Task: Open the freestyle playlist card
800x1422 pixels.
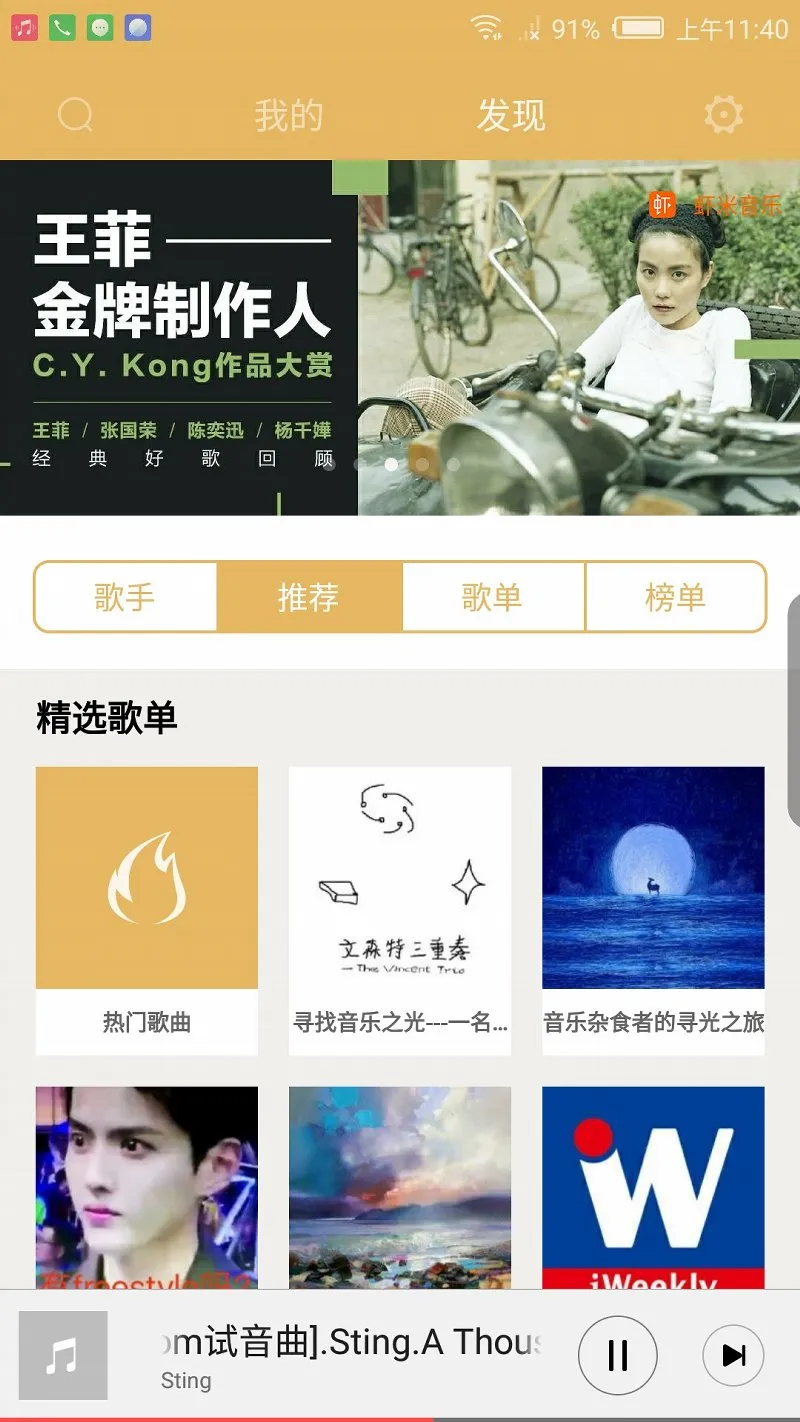Action: (x=147, y=1187)
